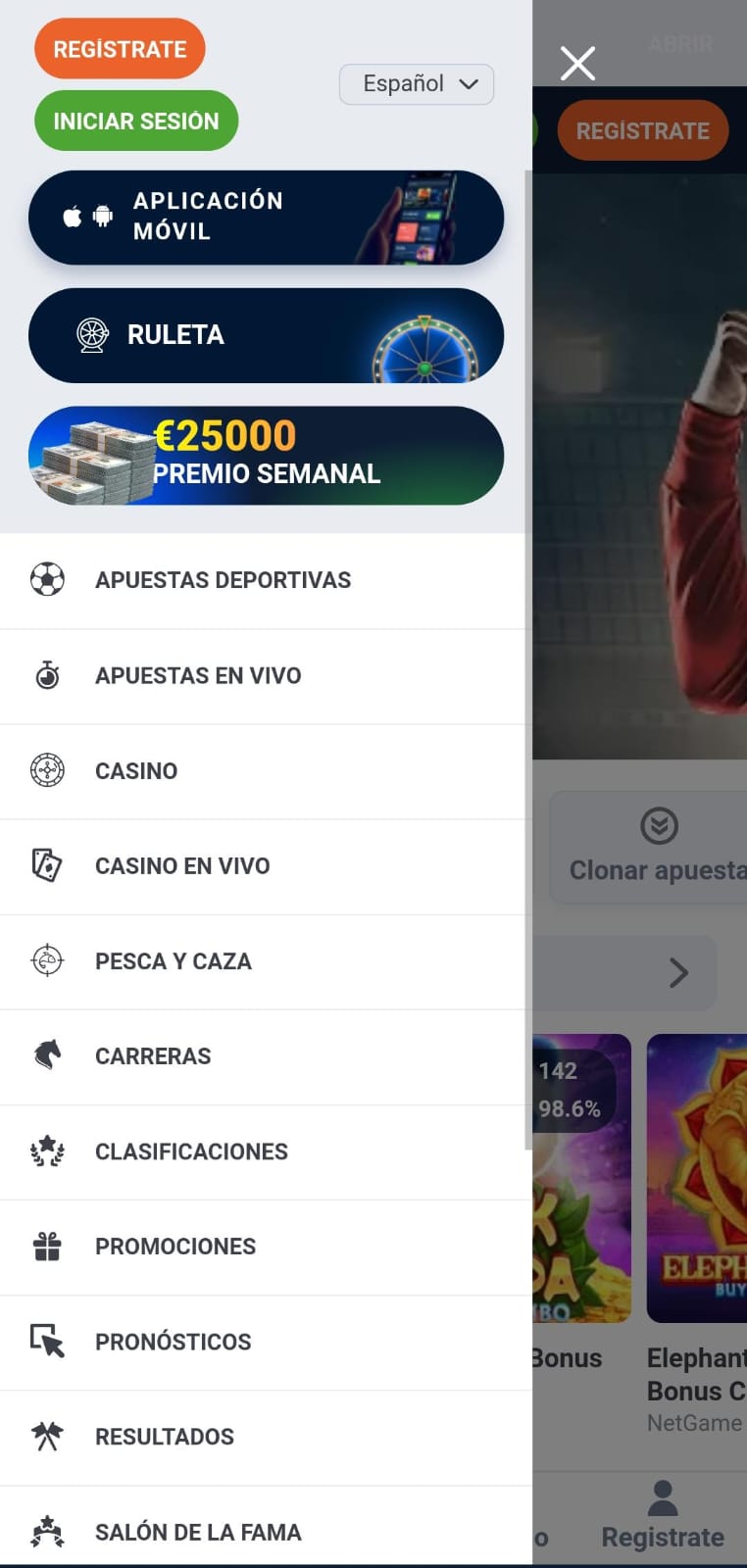The height and width of the screenshot is (1568, 747).
Task: Open Pesca y Caza
Action: point(174,961)
